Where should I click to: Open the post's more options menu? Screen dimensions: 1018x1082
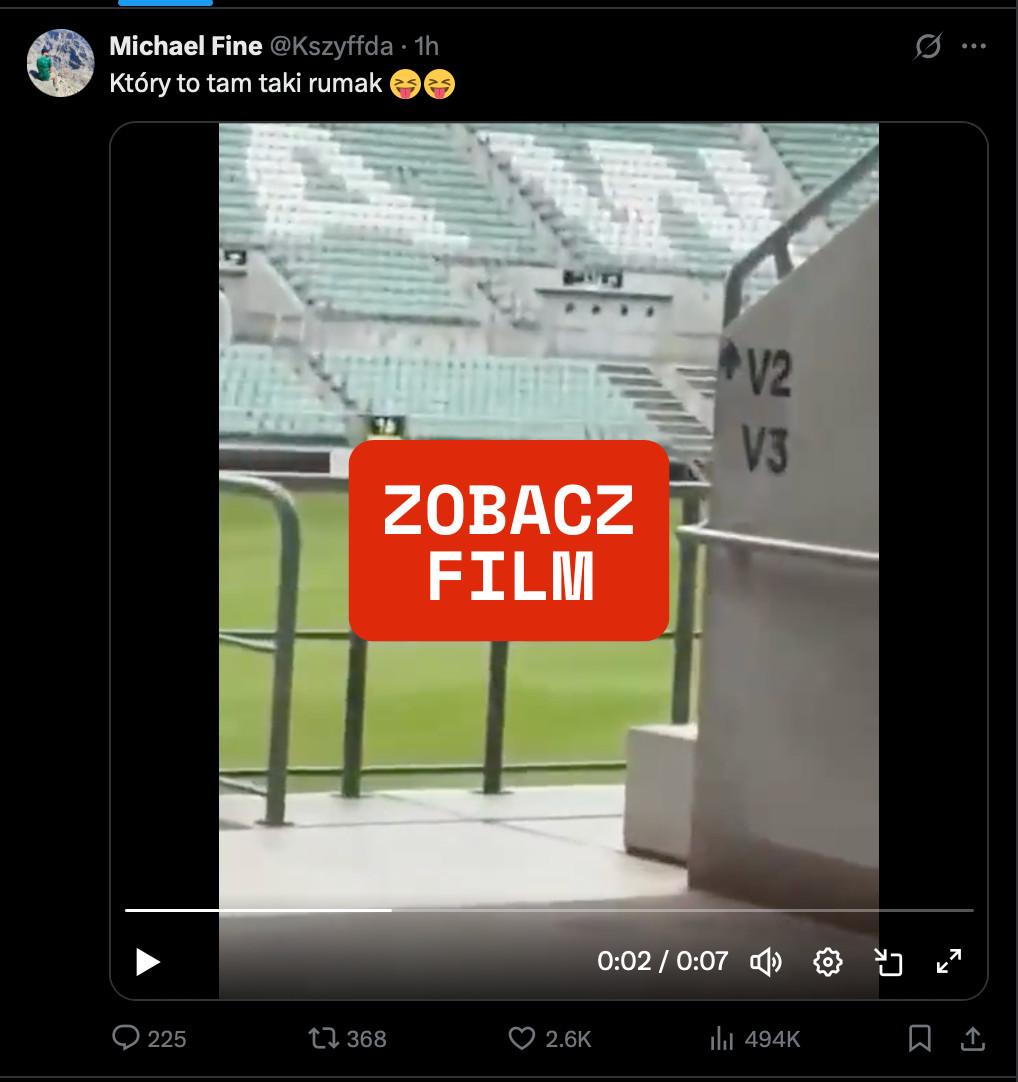974,46
